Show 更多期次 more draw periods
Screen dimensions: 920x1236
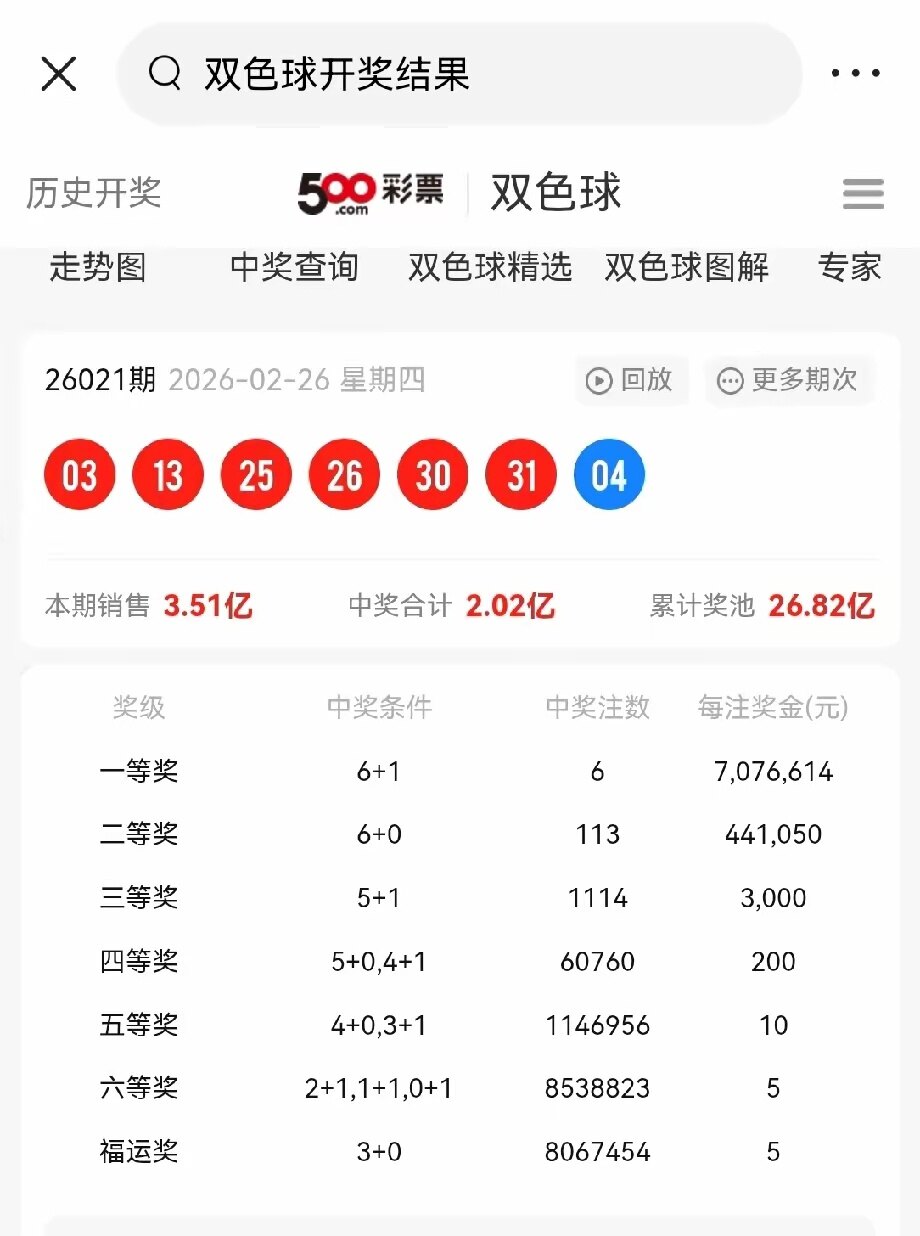pyautogui.click(x=790, y=380)
